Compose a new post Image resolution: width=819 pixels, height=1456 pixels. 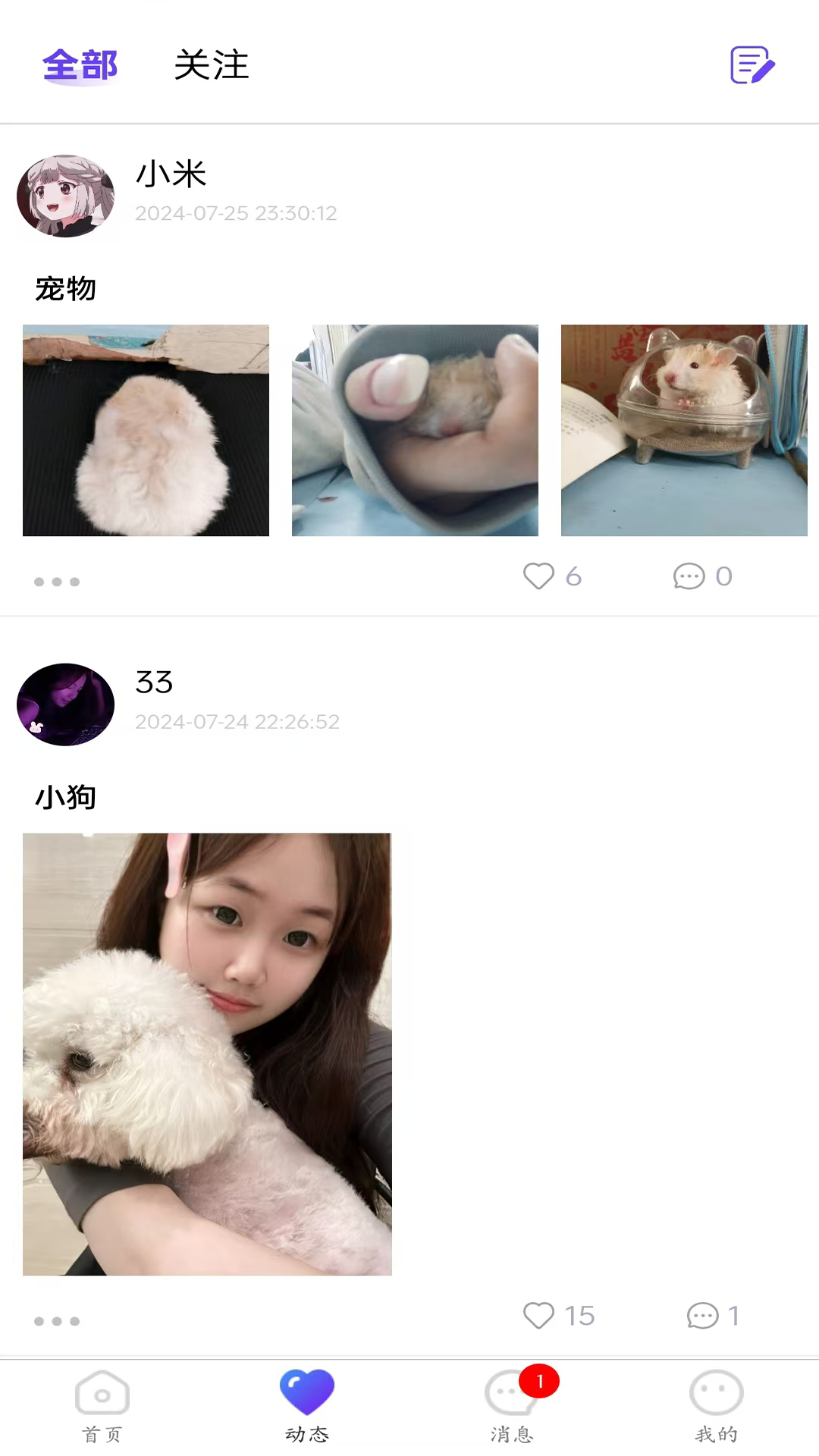click(752, 65)
